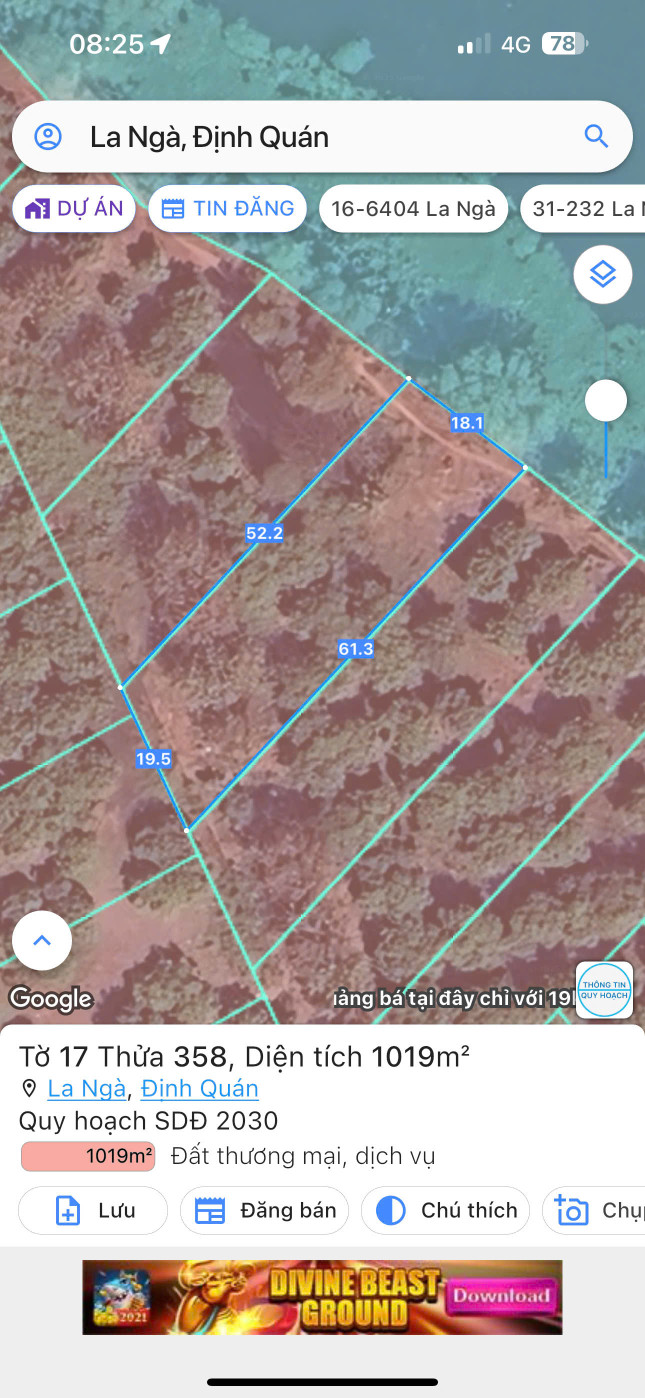The width and height of the screenshot is (645, 1398).
Task: Open the La Ngà link
Action: point(87,1088)
